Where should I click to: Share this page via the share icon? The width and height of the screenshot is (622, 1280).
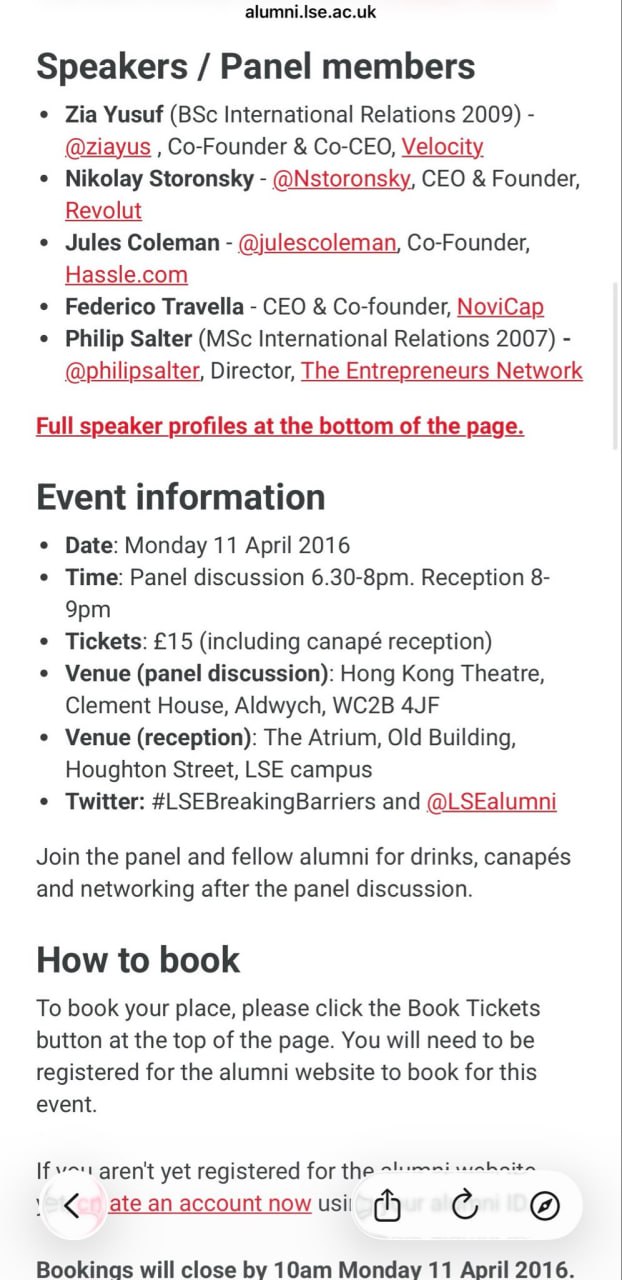[388, 1206]
